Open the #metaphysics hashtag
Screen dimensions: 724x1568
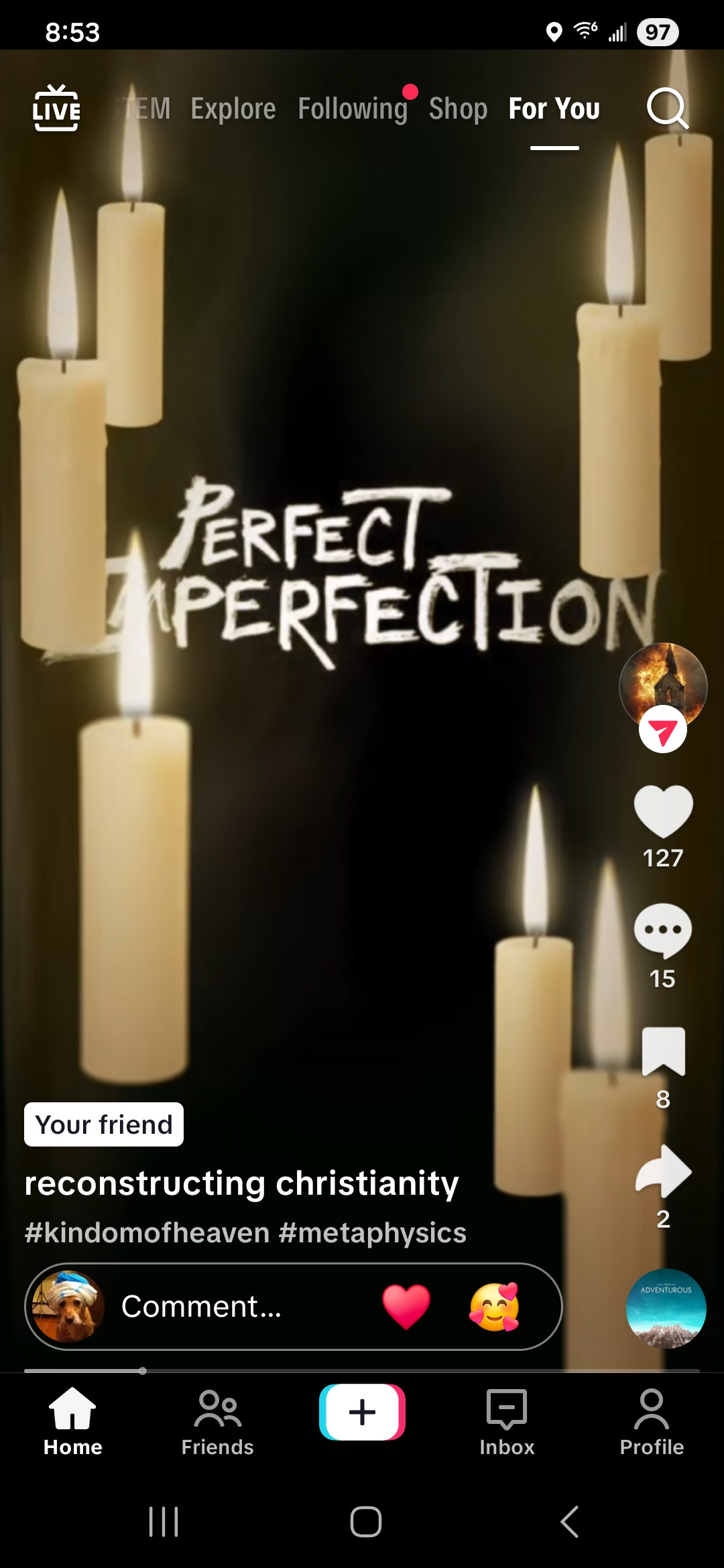tap(372, 1233)
